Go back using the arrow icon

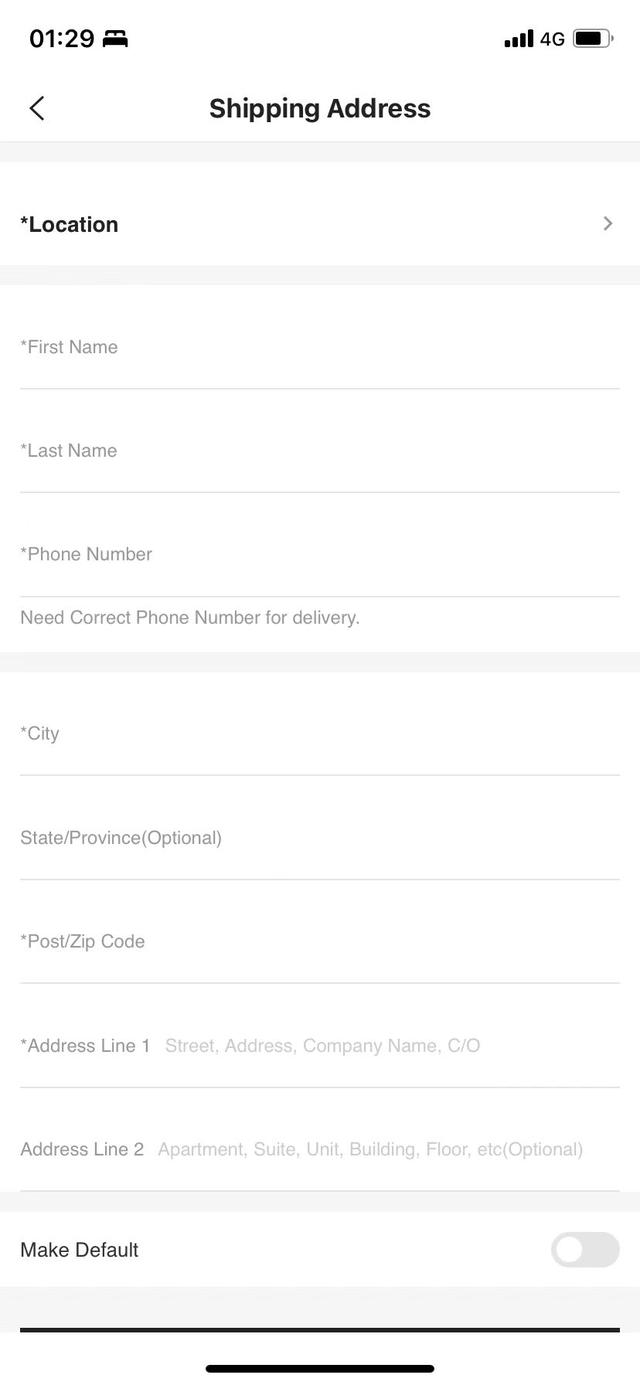pyautogui.click(x=37, y=108)
